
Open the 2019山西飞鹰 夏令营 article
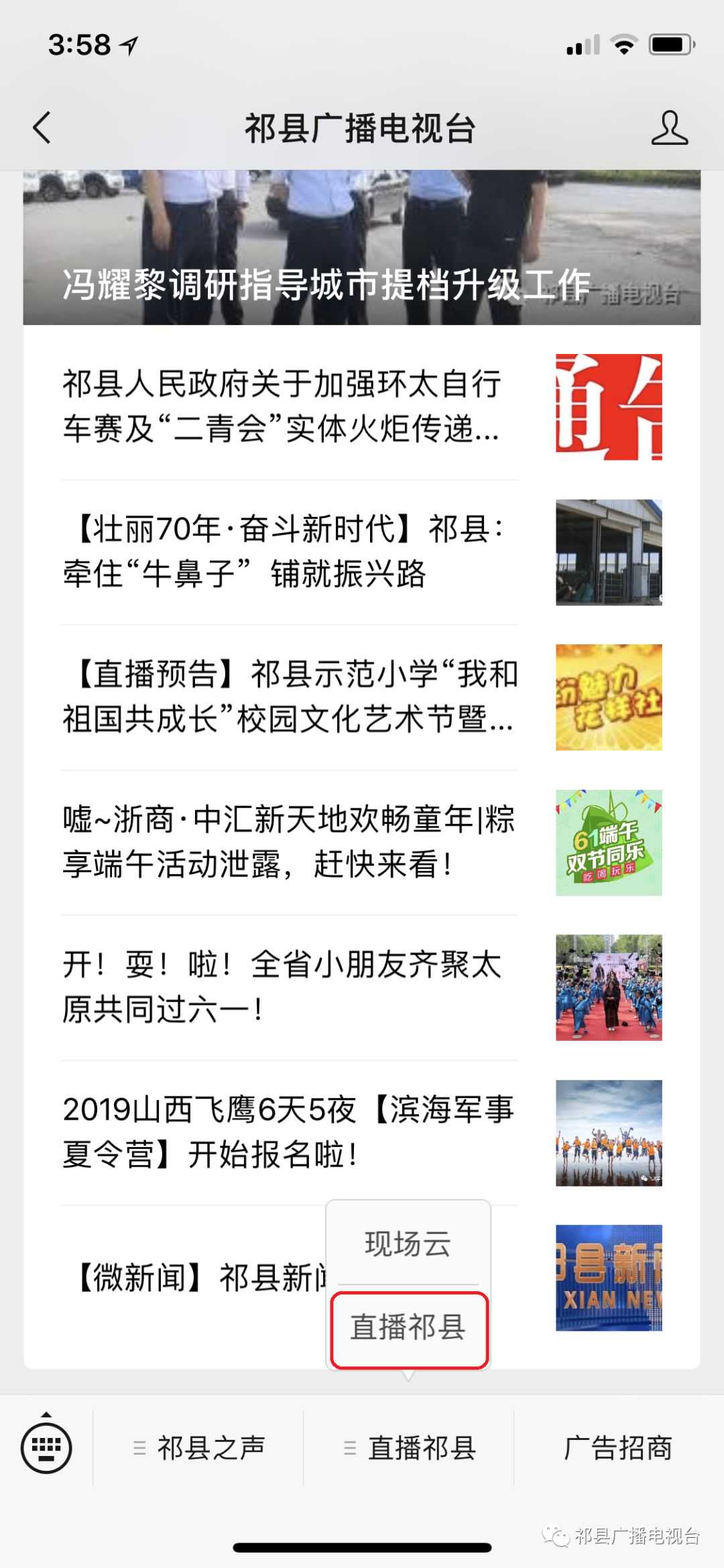pyautogui.click(x=288, y=1132)
